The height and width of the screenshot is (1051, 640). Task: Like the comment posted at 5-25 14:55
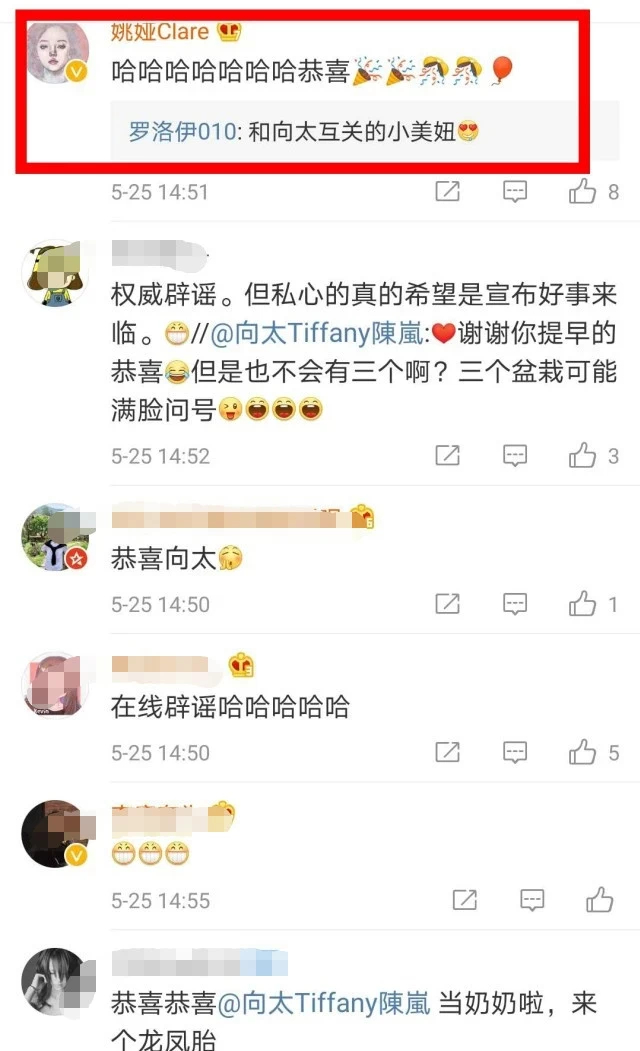pyautogui.click(x=599, y=901)
